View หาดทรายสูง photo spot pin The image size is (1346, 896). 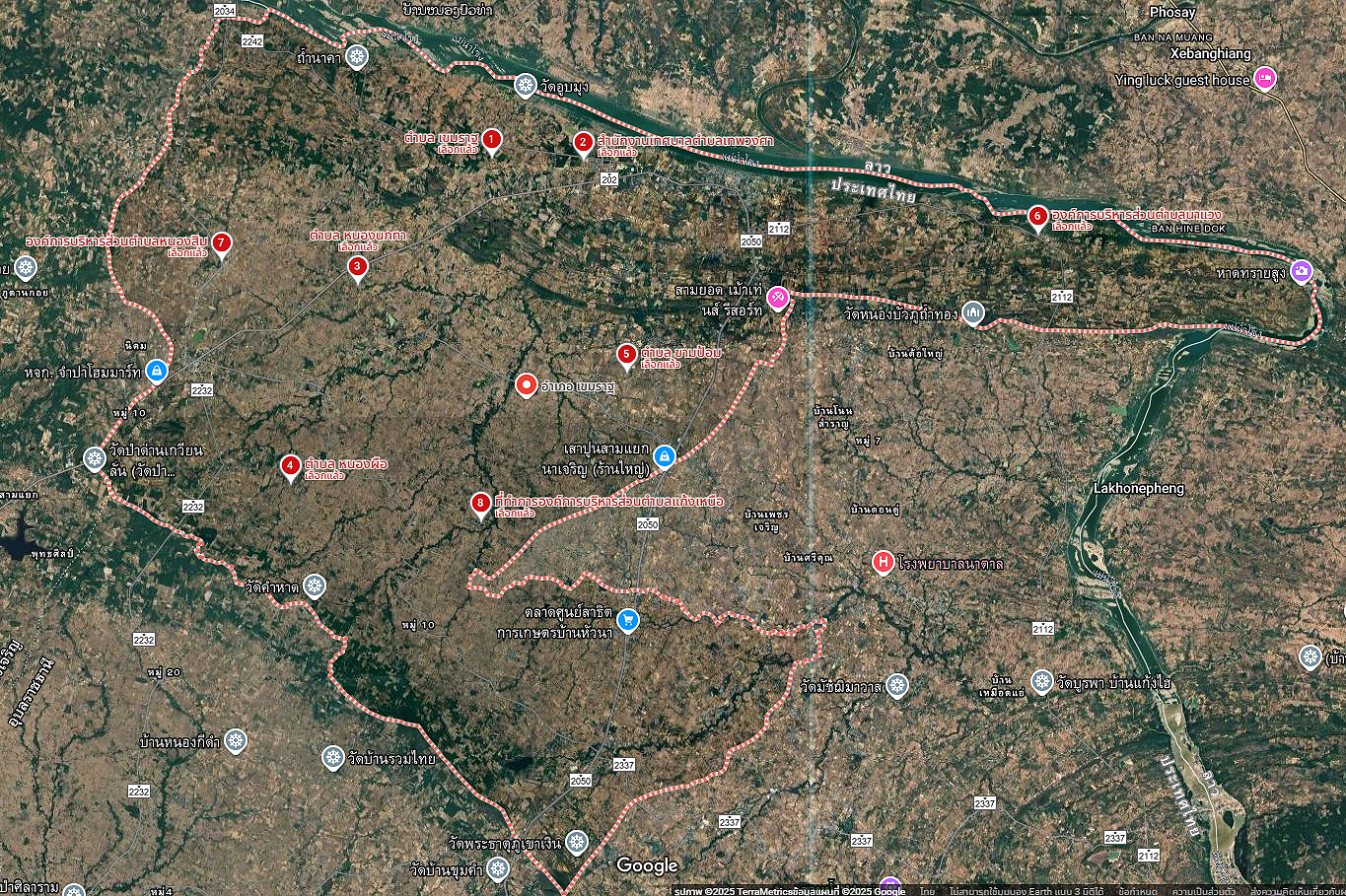[1302, 271]
